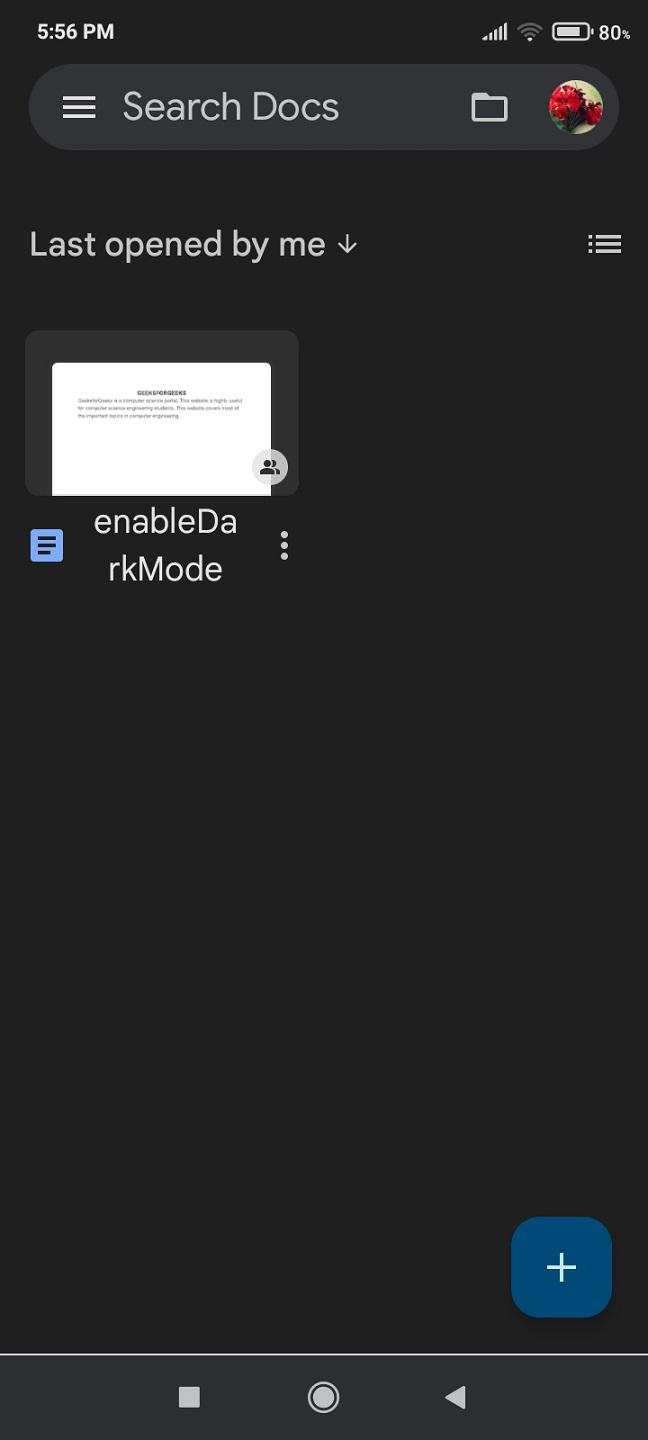Viewport: 648px width, 1440px height.
Task: Open the file picker folder icon
Action: (x=489, y=107)
